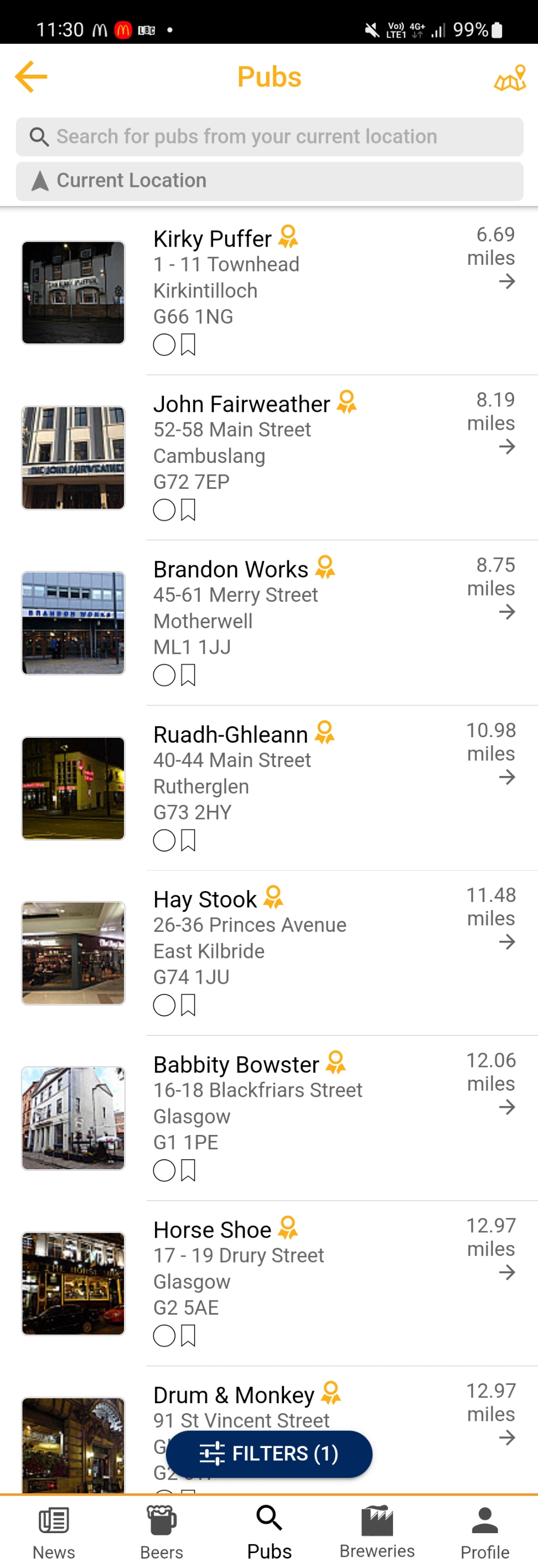
Task: Open the Kirky Puffer pub listing
Action: click(212, 239)
